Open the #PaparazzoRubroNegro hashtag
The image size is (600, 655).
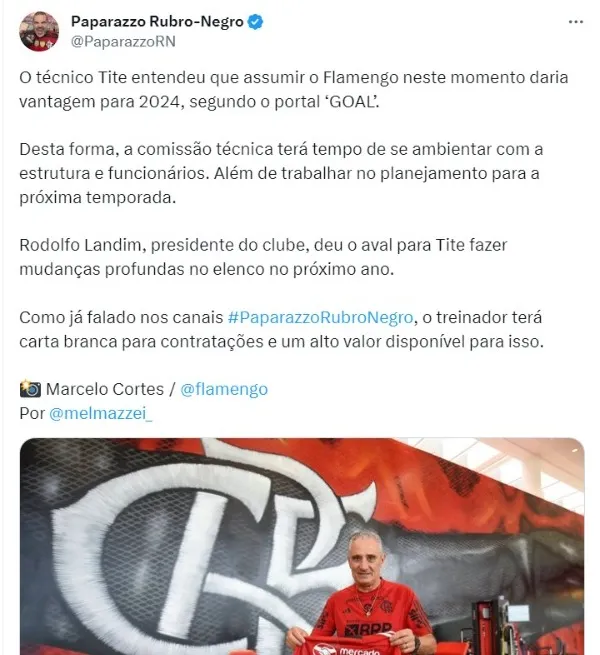(320, 317)
